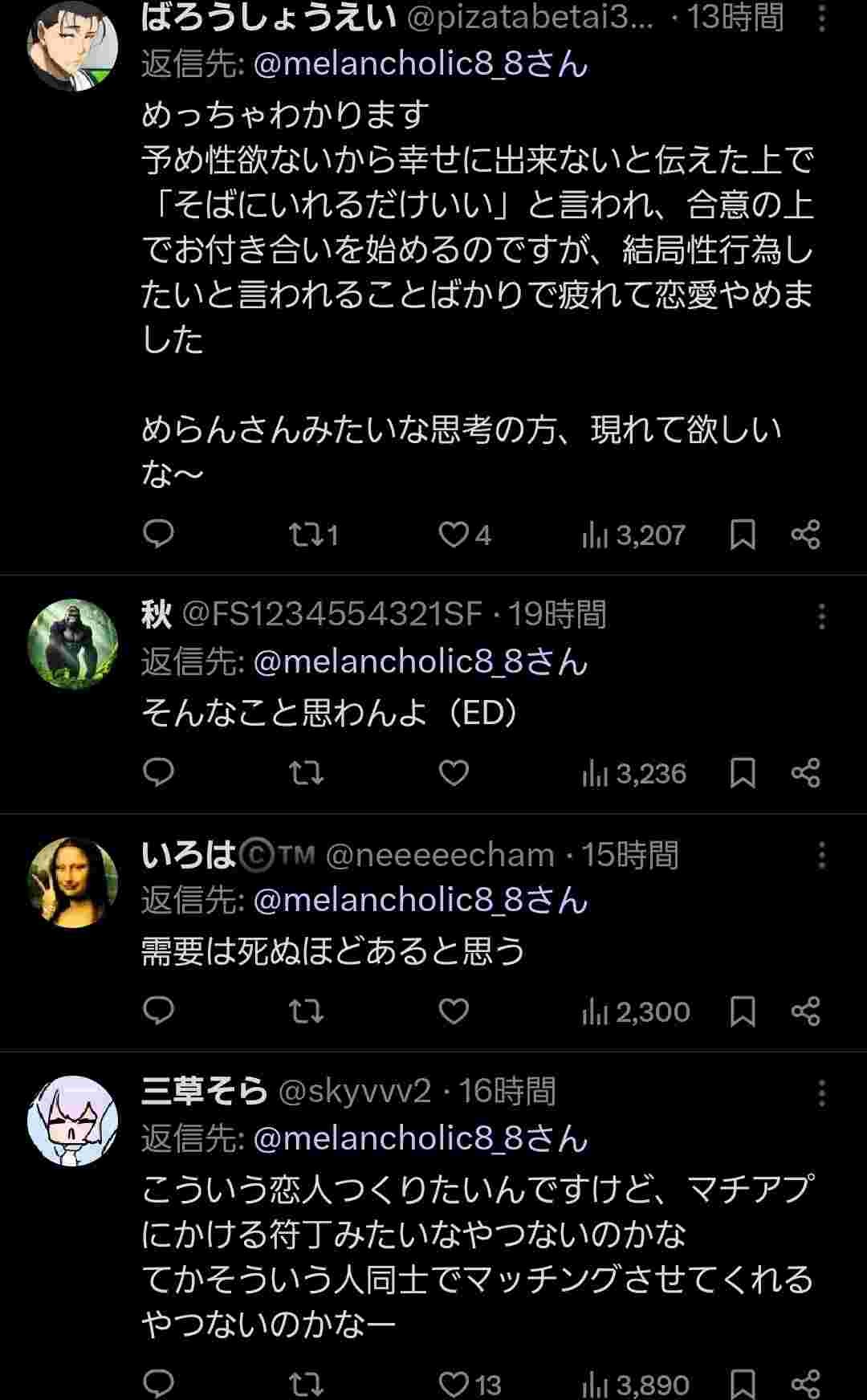This screenshot has height=1400, width=867.
Task: Like the reply by ばろうしょうえい
Action: [454, 535]
